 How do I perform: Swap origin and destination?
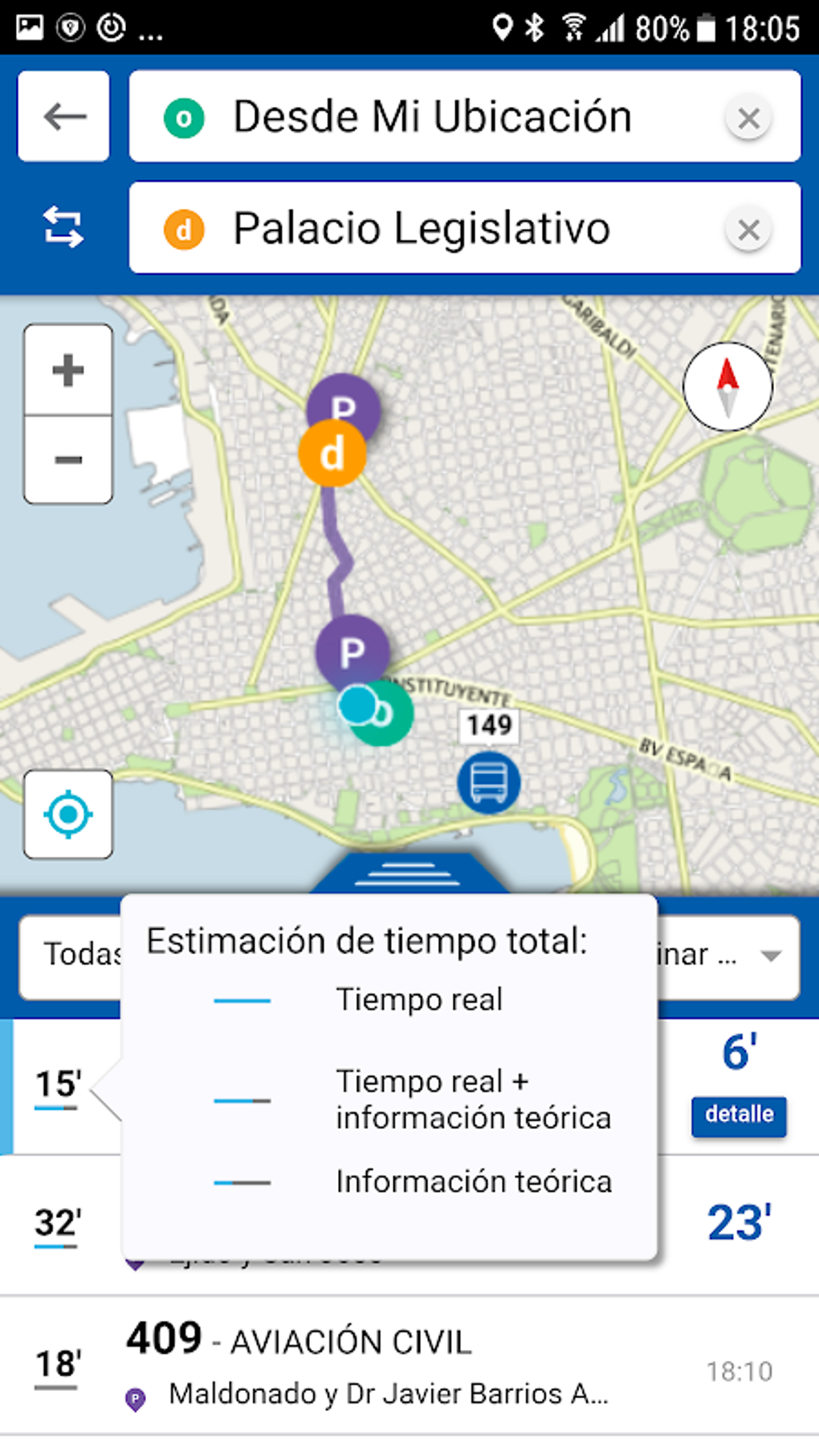[63, 227]
